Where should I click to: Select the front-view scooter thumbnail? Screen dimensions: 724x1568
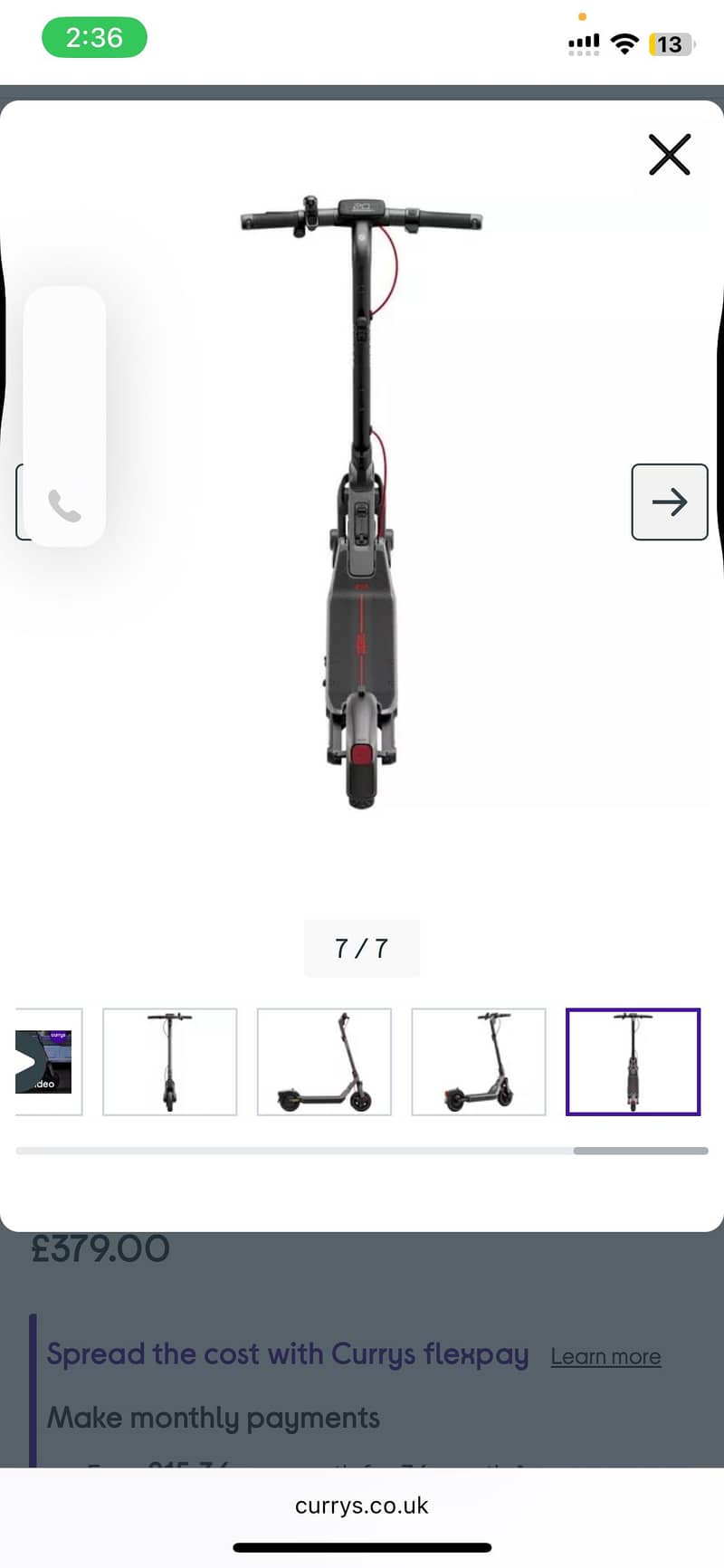pos(169,1061)
